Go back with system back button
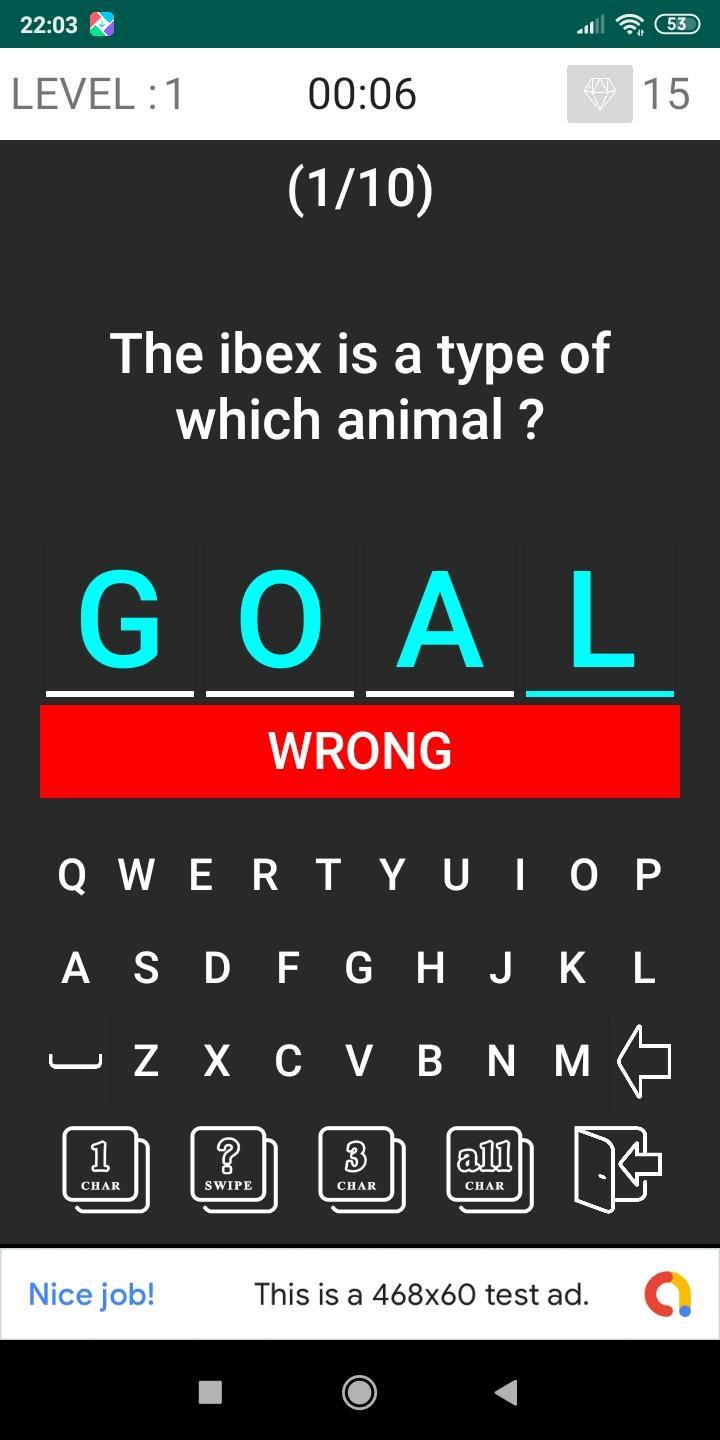This screenshot has width=720, height=1440. (x=507, y=1392)
